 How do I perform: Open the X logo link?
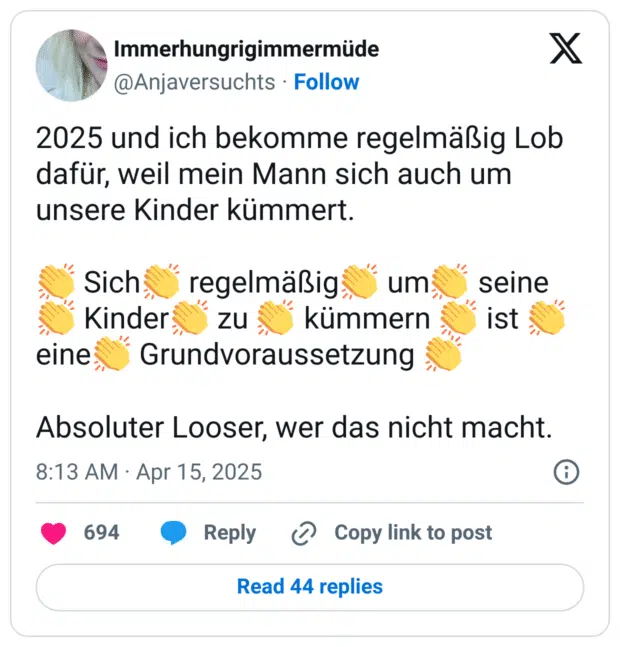coord(565,48)
